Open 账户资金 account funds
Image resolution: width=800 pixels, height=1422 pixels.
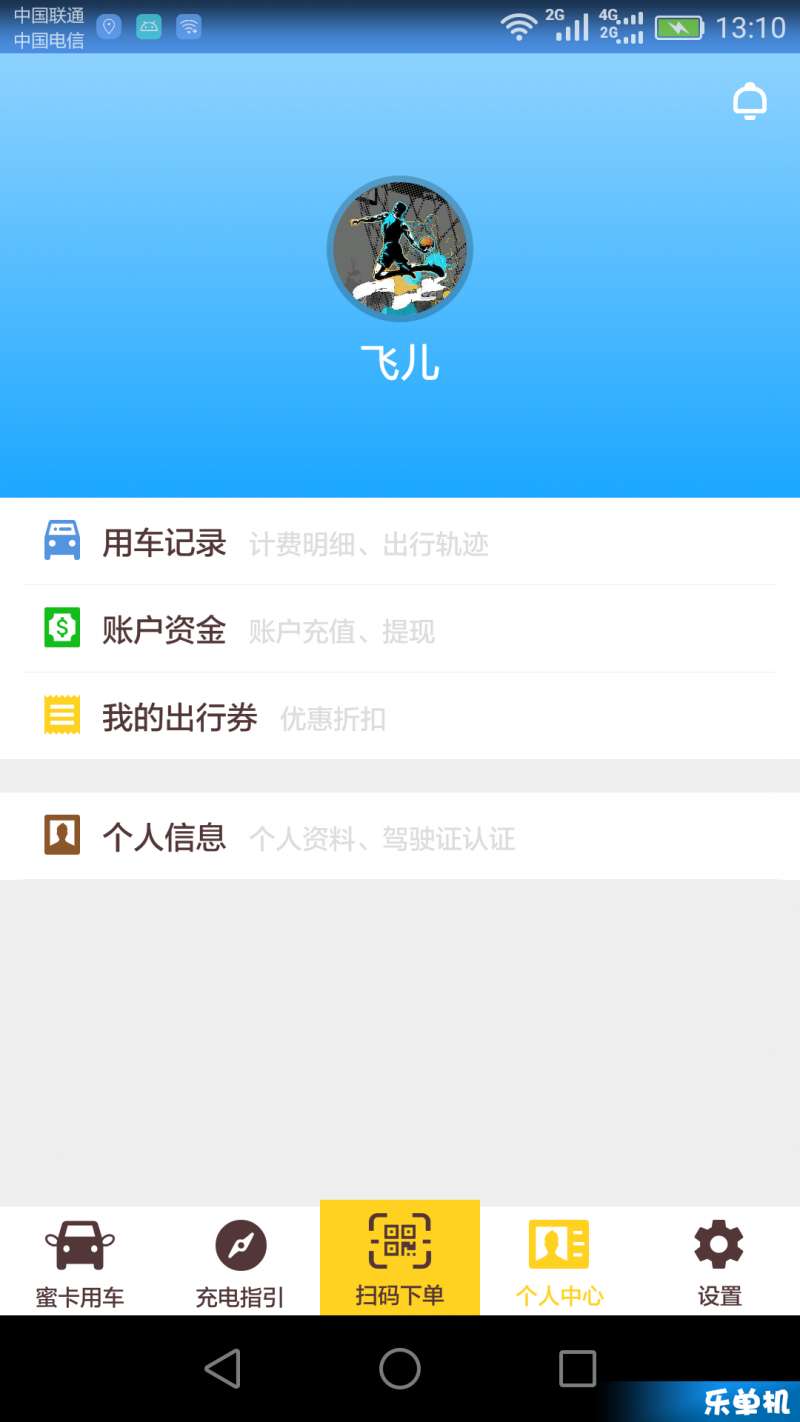click(400, 629)
